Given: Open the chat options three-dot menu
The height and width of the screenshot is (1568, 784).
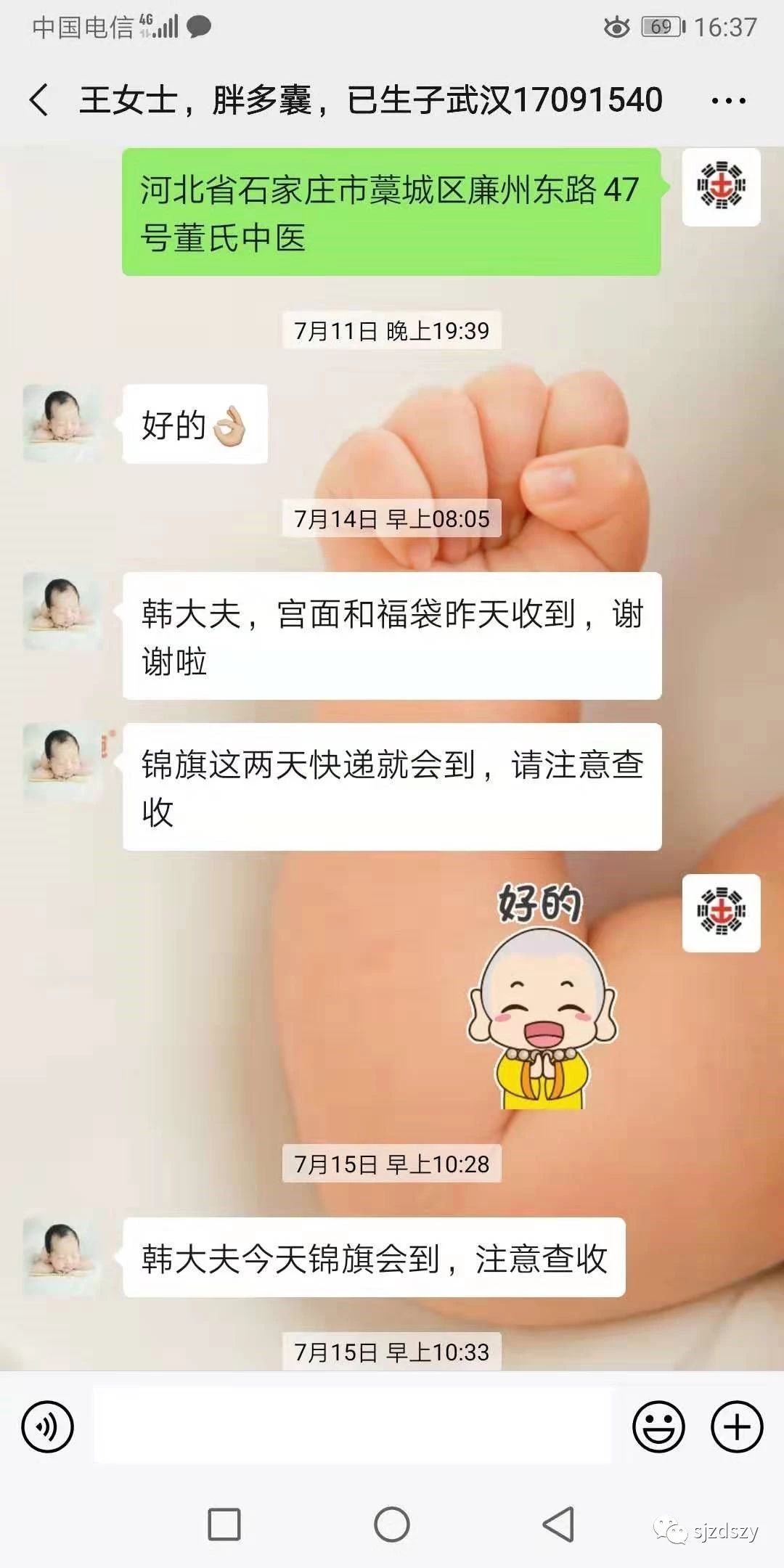Looking at the screenshot, I should tap(728, 101).
